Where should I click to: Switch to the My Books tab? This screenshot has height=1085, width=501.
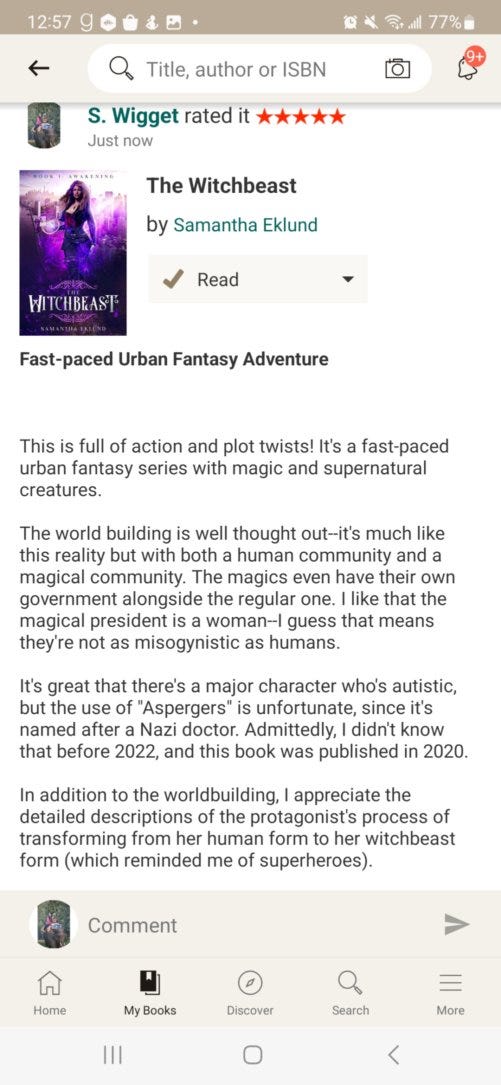point(149,993)
